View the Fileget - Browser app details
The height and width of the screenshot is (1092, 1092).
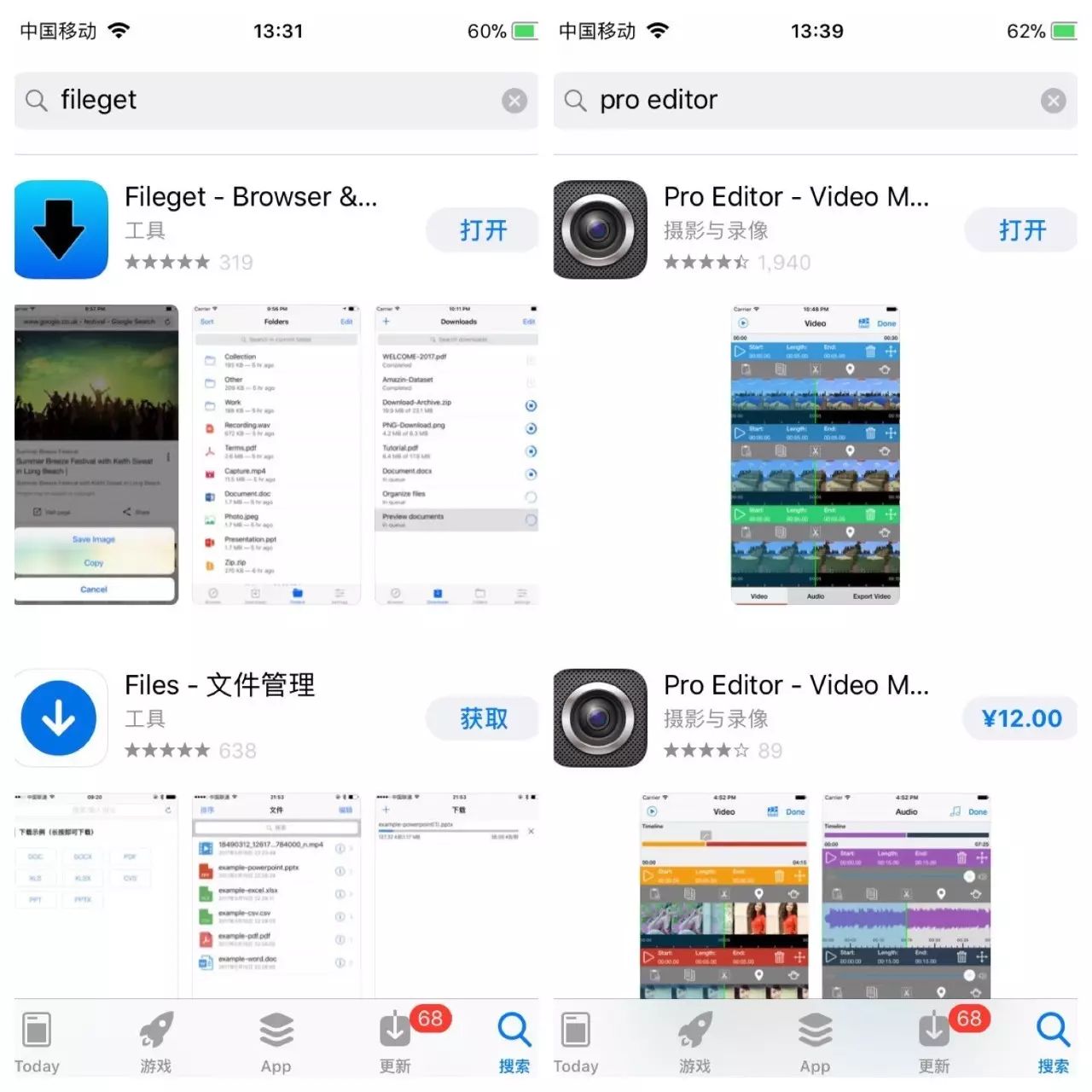click(x=251, y=198)
